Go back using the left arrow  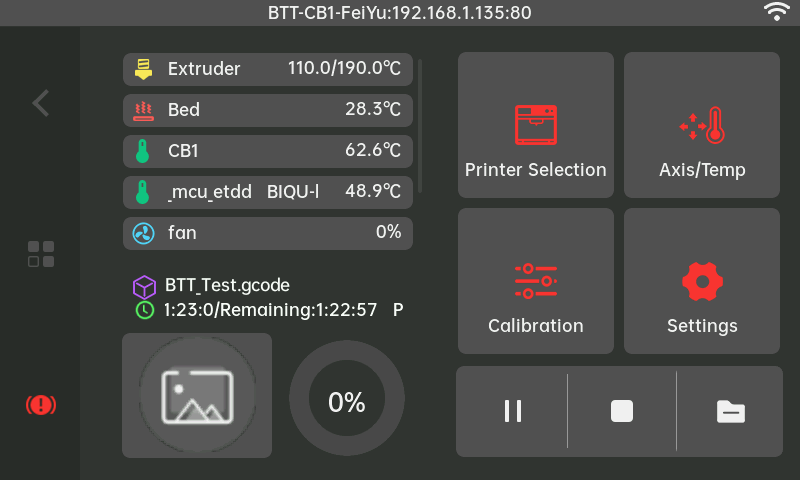pyautogui.click(x=40, y=102)
